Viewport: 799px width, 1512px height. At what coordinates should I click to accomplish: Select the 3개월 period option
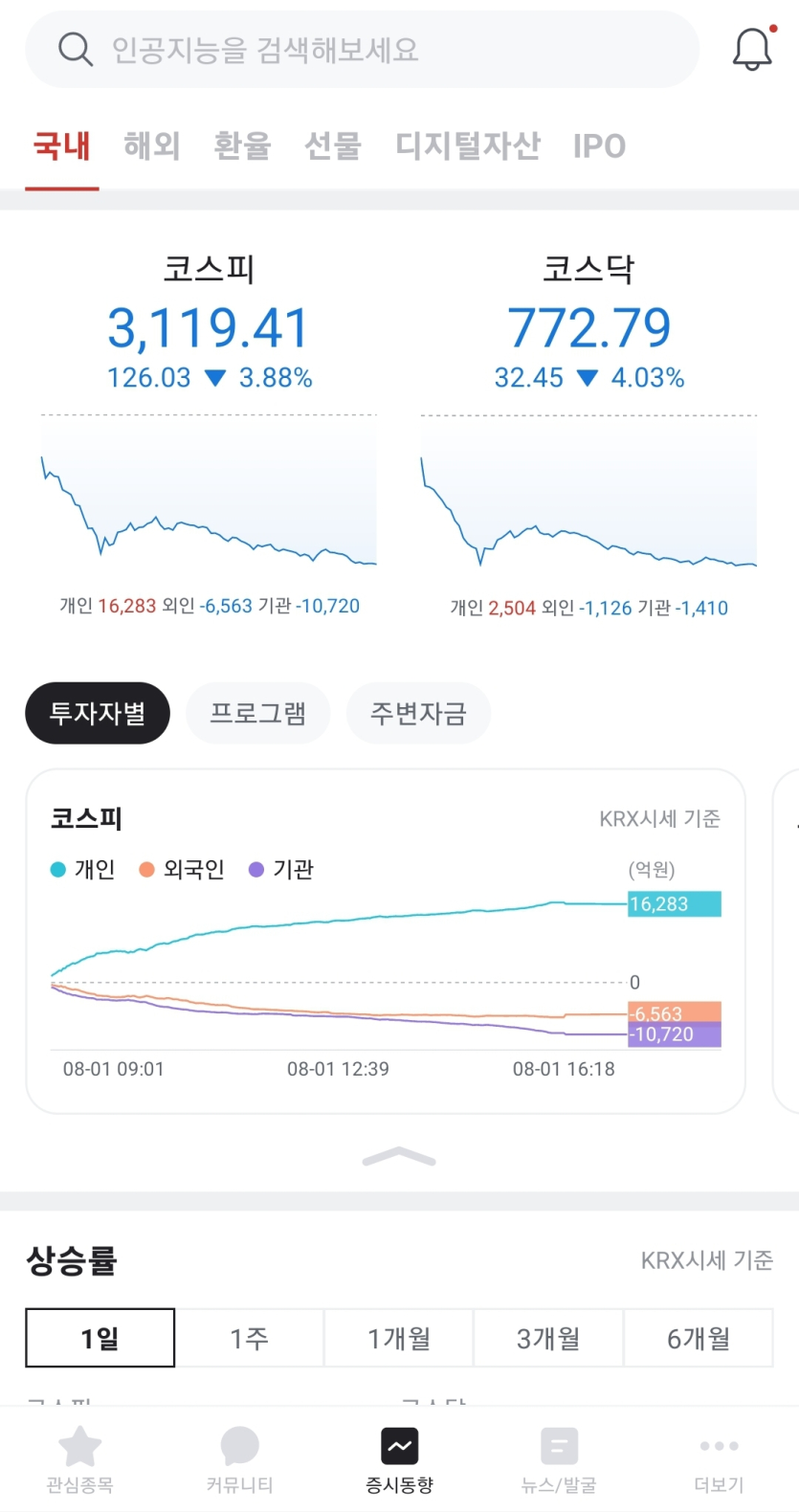(548, 1338)
